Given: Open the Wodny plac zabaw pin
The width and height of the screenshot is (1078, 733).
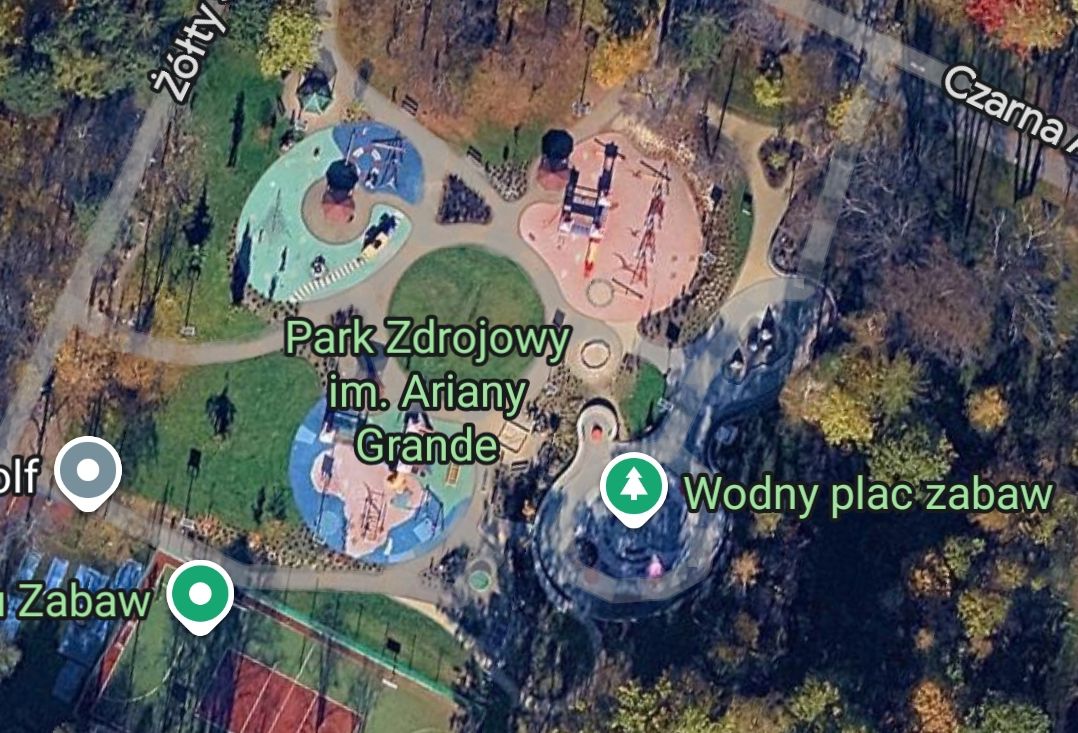Looking at the screenshot, I should click(633, 487).
